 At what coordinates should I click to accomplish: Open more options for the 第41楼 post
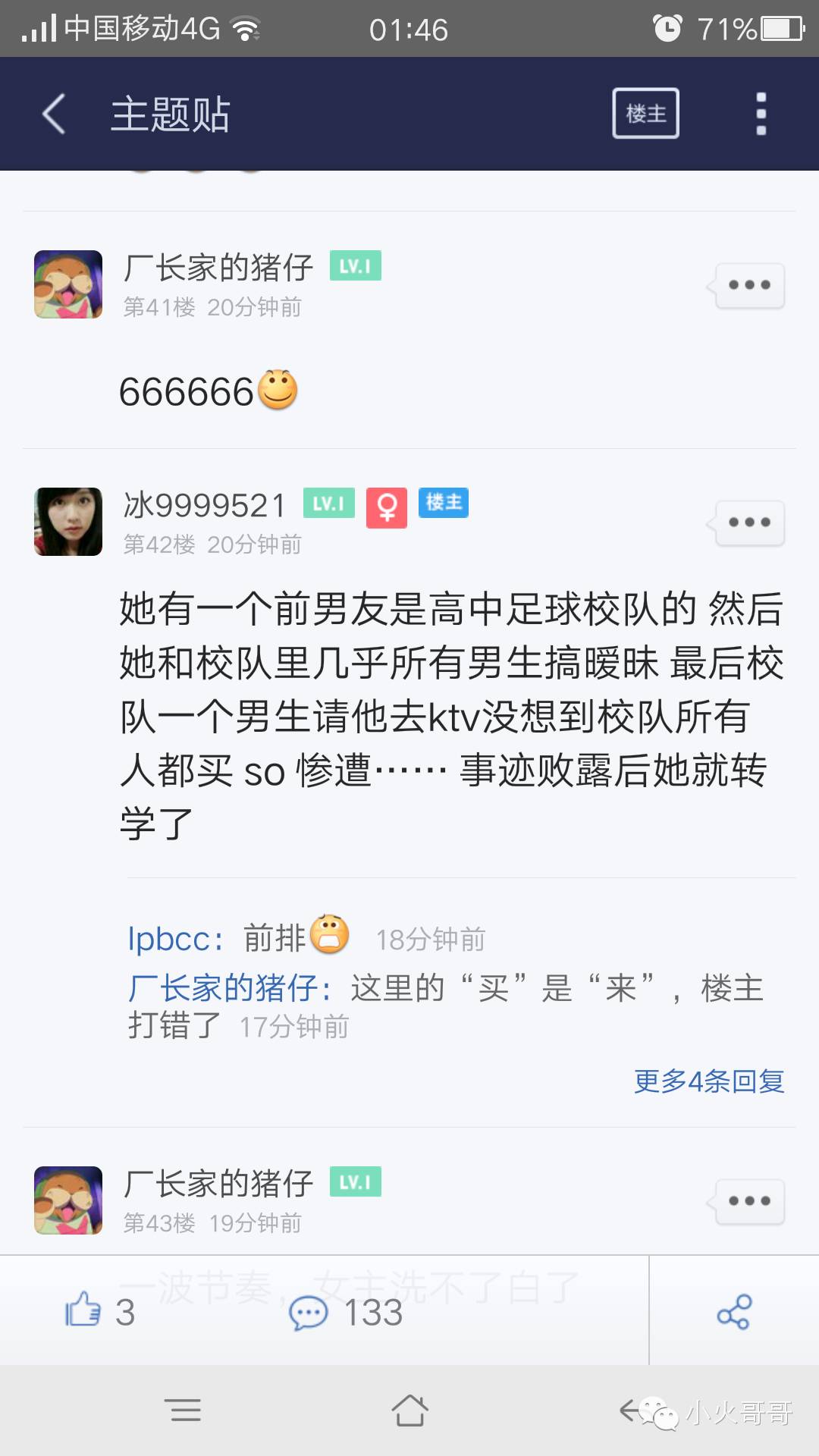(749, 286)
